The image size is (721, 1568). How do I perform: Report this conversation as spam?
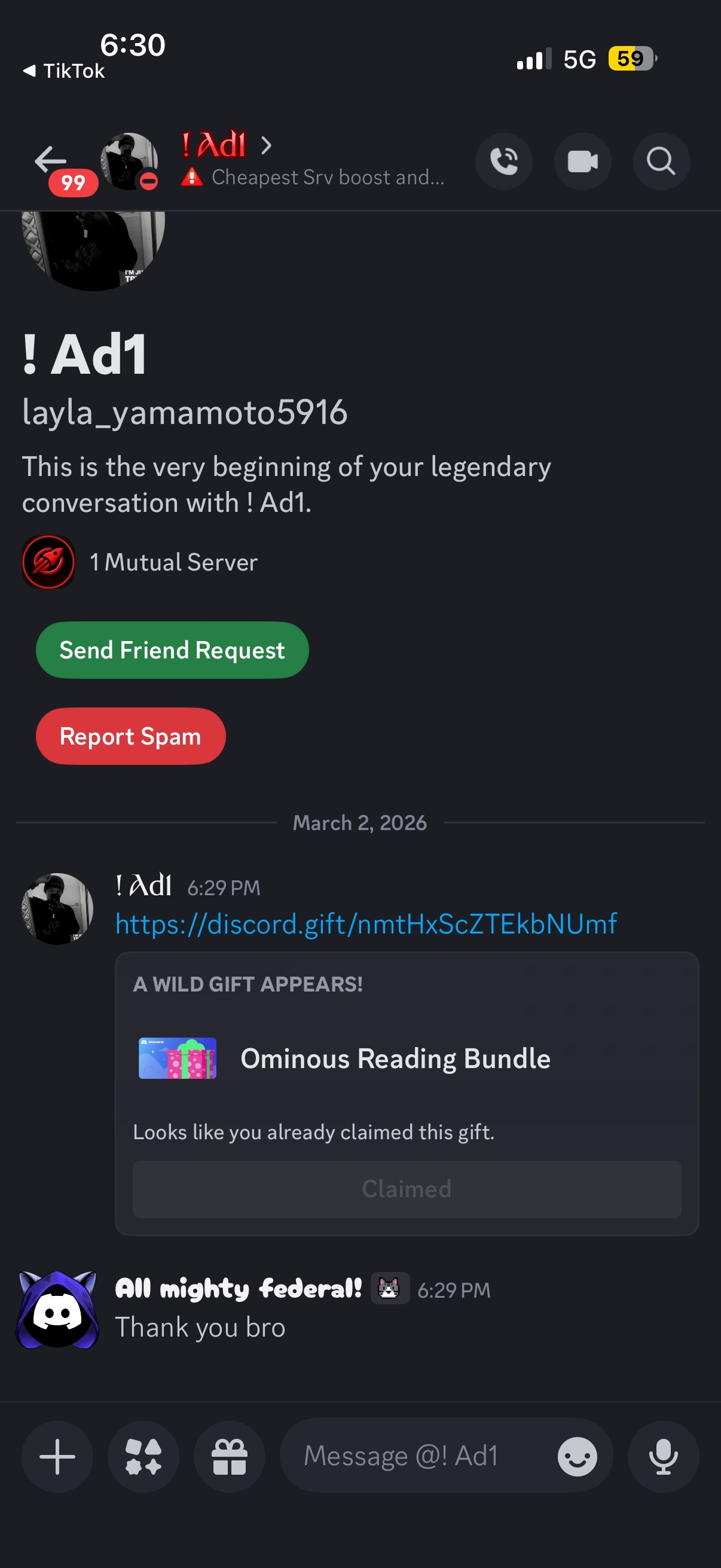click(130, 736)
